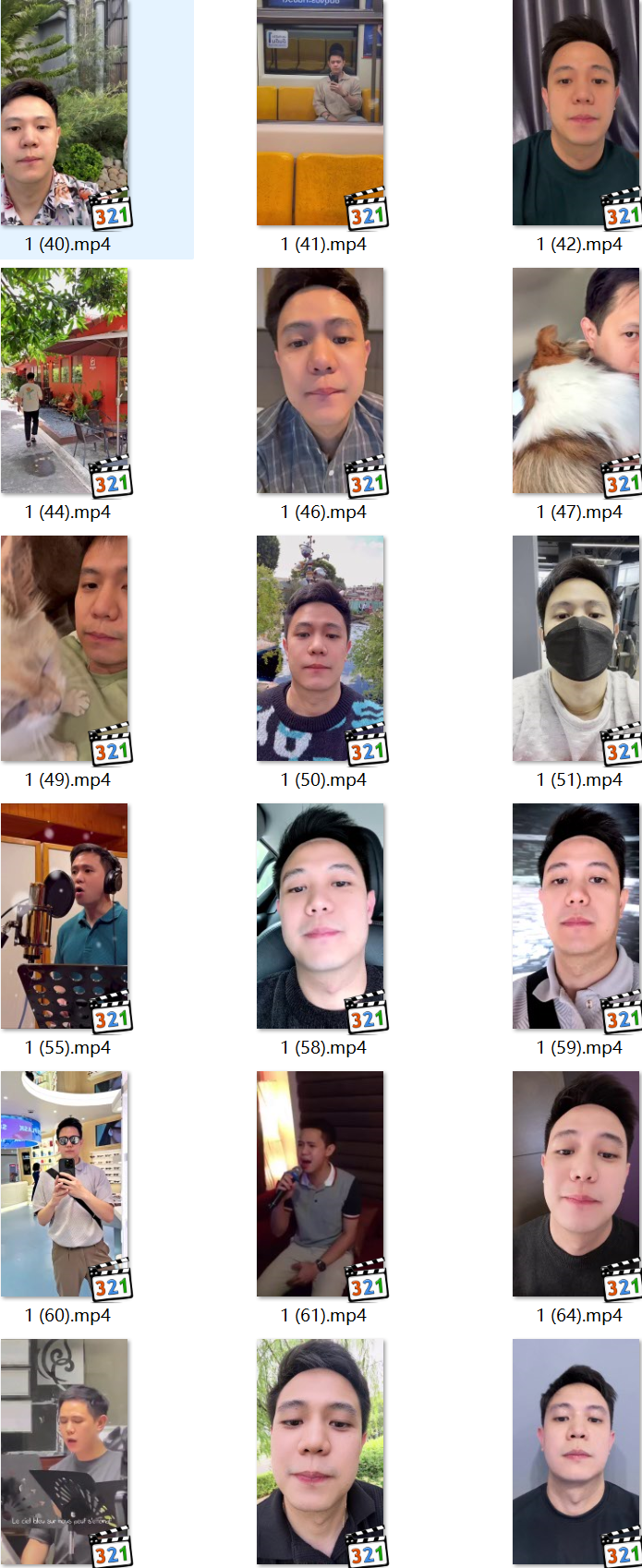This screenshot has width=642, height=1568.
Task: Select the video file 1 (40).mp4
Action: 65,113
